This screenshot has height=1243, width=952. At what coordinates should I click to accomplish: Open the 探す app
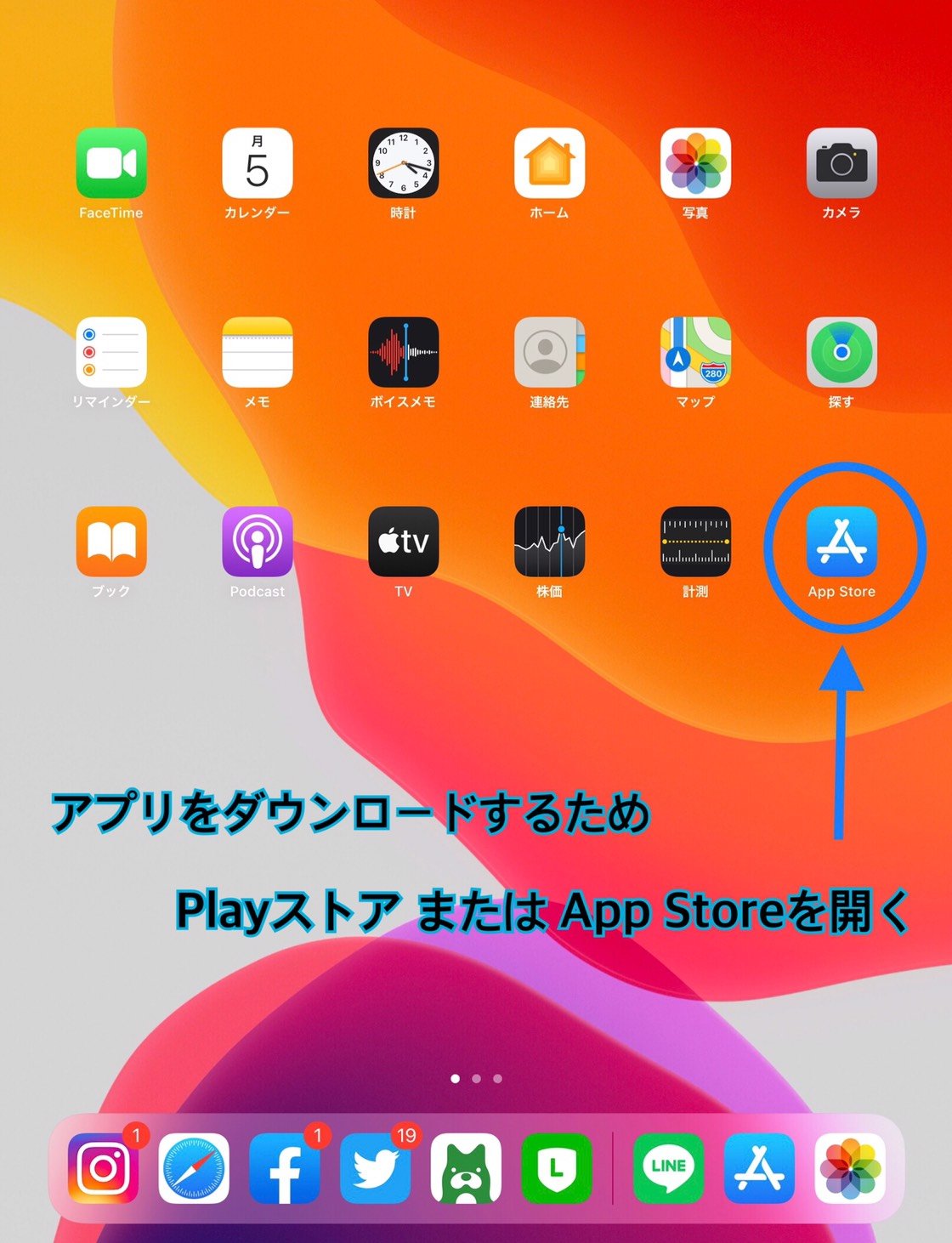[841, 352]
